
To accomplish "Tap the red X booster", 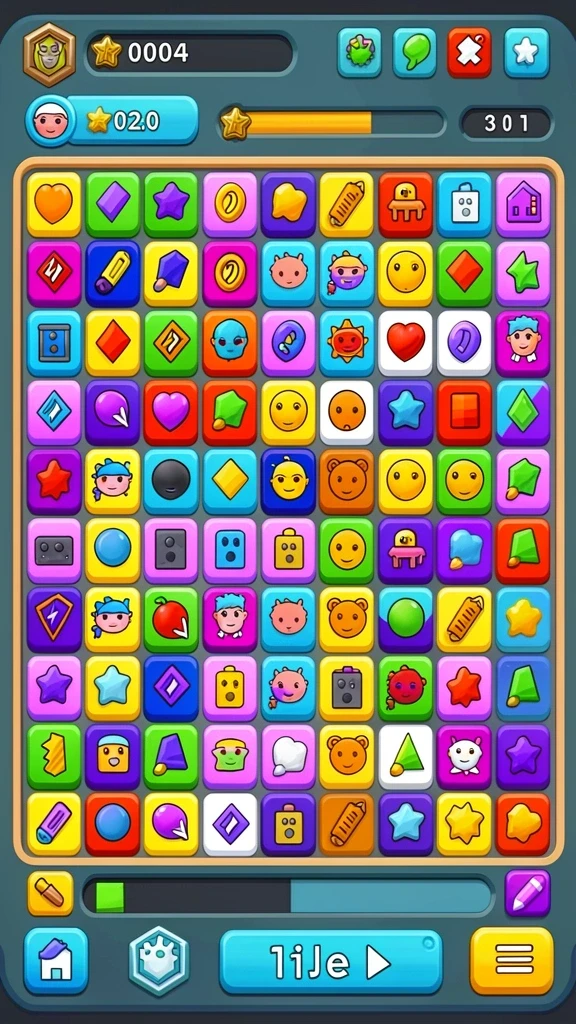I will [470, 52].
